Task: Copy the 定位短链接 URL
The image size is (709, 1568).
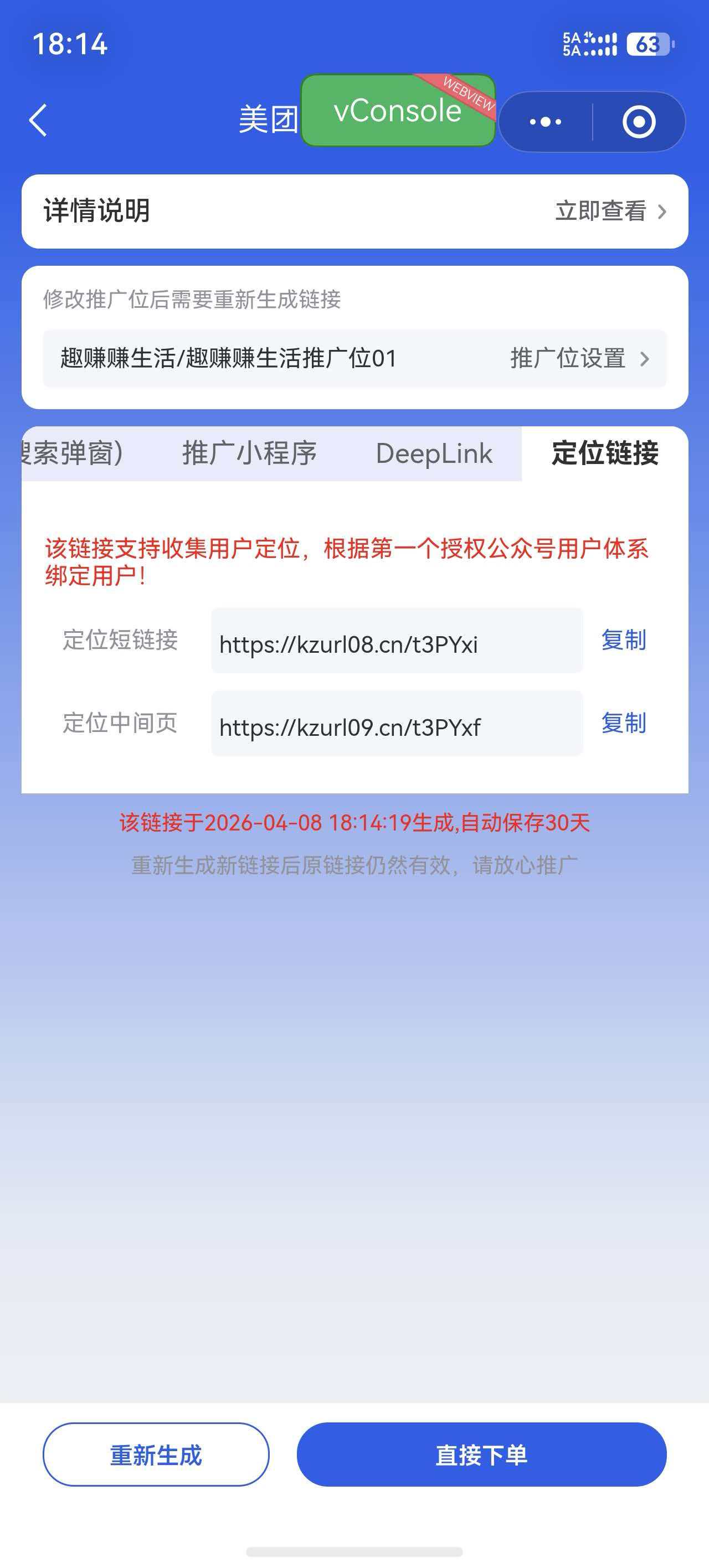Action: pyautogui.click(x=623, y=641)
